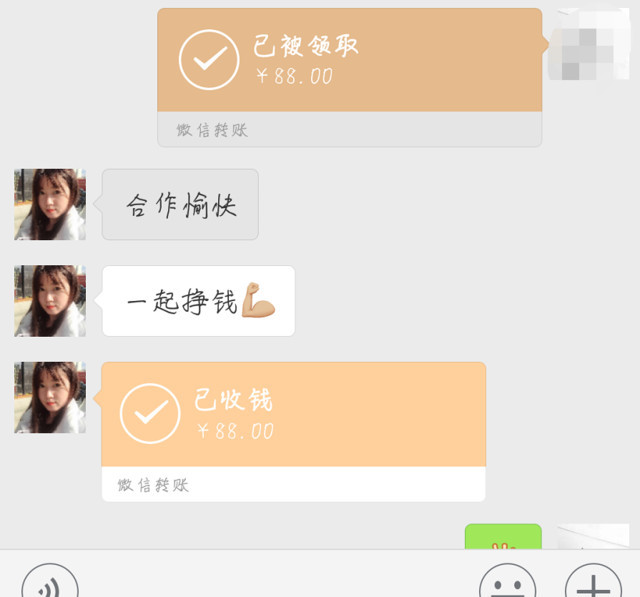Open contact avatar beside 已收钱 transfer
Viewport: 640px width, 597px height.
pos(50,397)
